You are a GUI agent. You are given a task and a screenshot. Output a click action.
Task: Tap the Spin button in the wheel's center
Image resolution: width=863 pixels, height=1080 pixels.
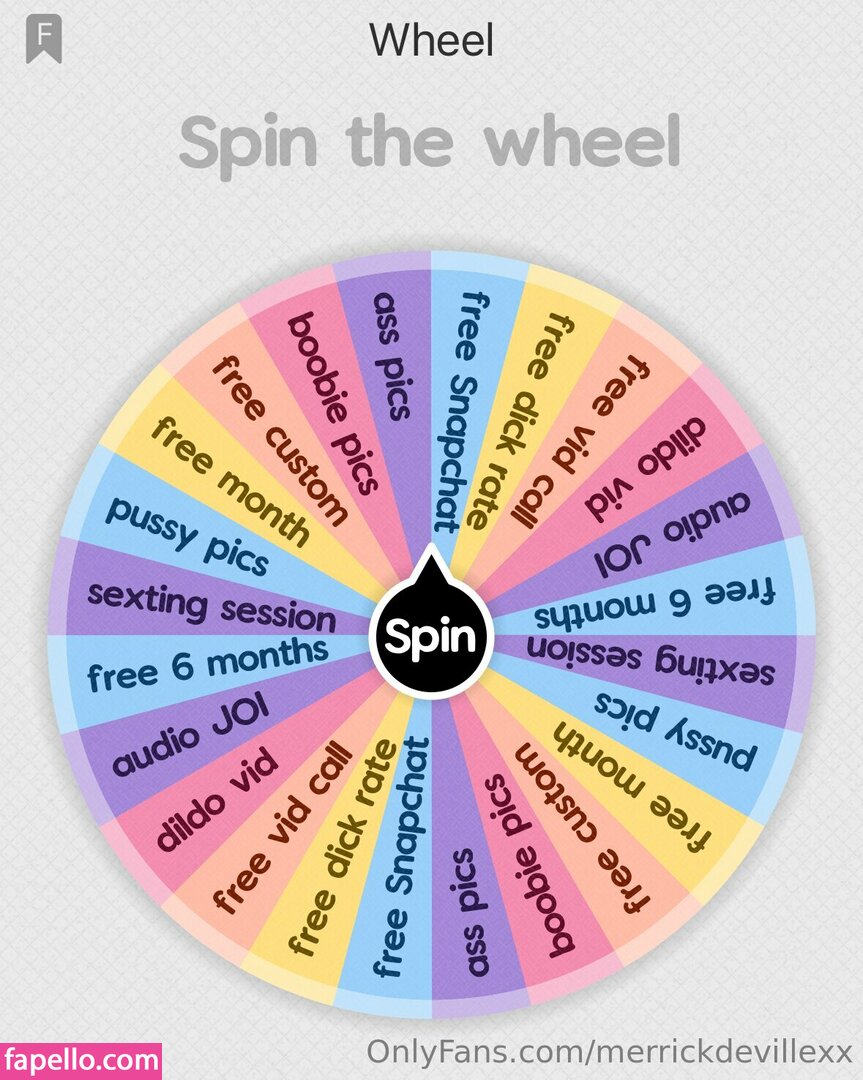[431, 636]
